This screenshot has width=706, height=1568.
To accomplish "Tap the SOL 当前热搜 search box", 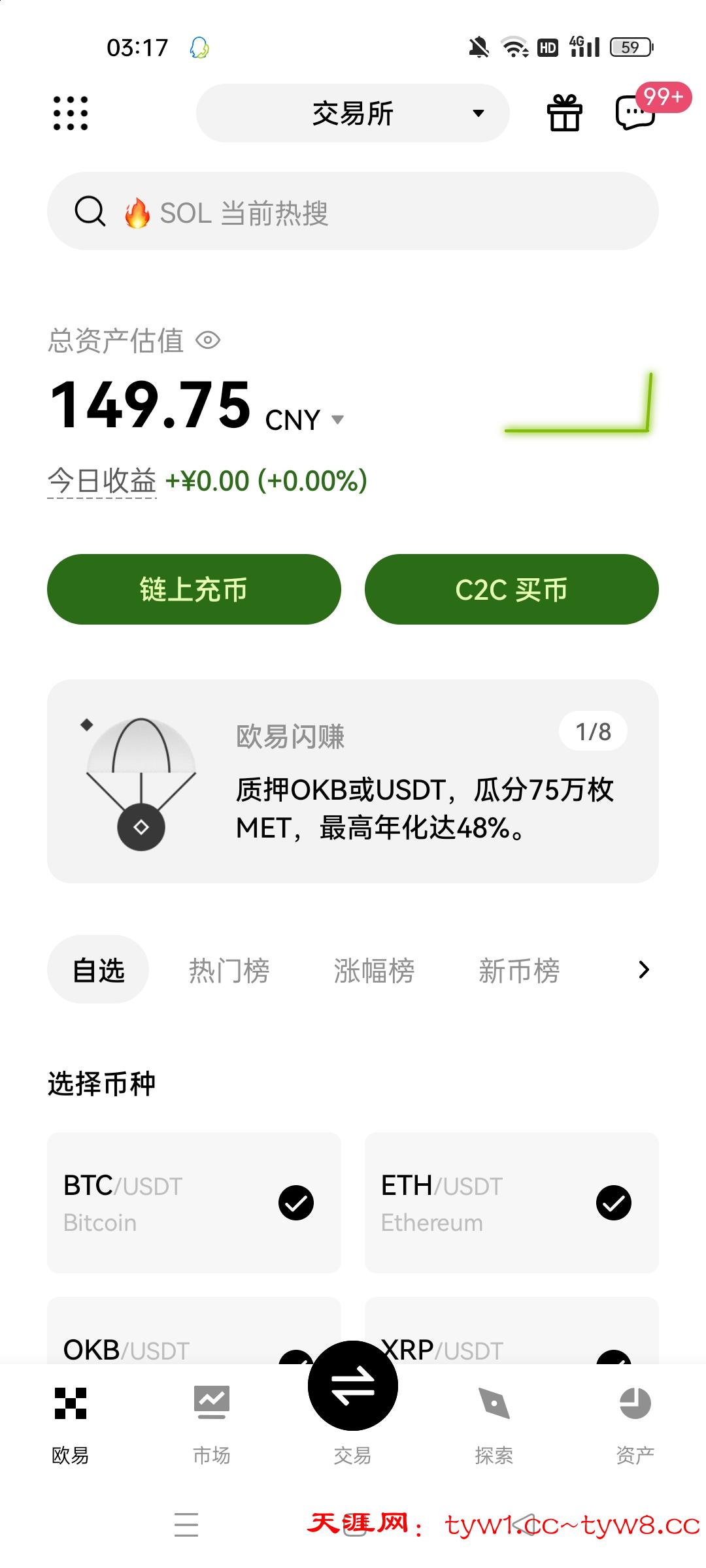I will [353, 211].
